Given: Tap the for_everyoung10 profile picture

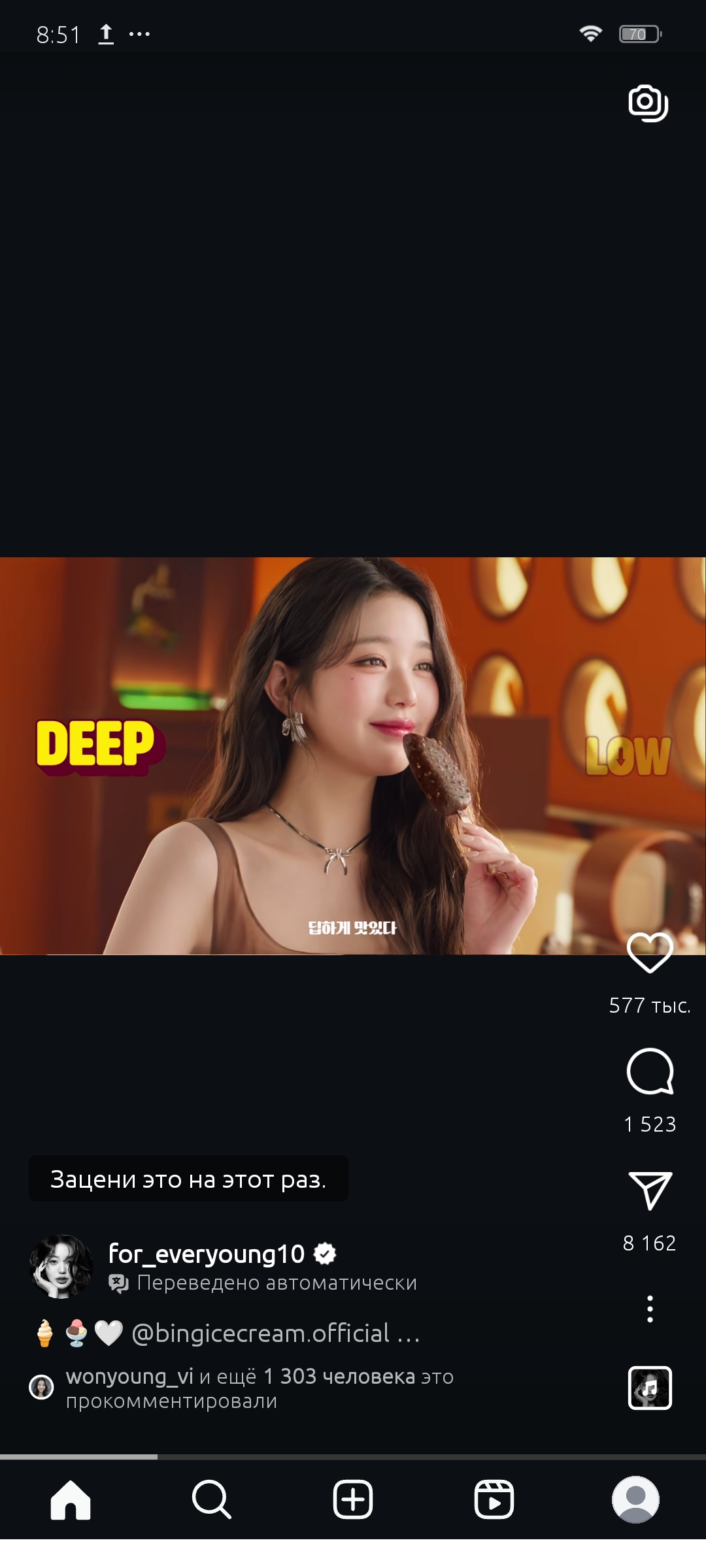Looking at the screenshot, I should (x=61, y=1266).
